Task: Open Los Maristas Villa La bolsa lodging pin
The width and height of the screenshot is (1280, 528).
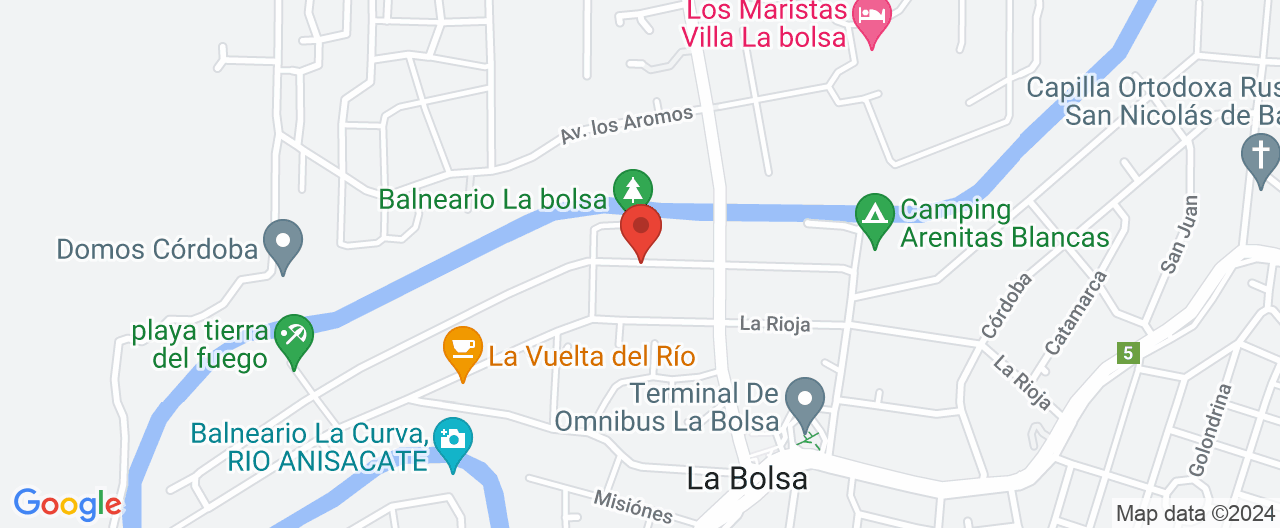Action: (872, 18)
